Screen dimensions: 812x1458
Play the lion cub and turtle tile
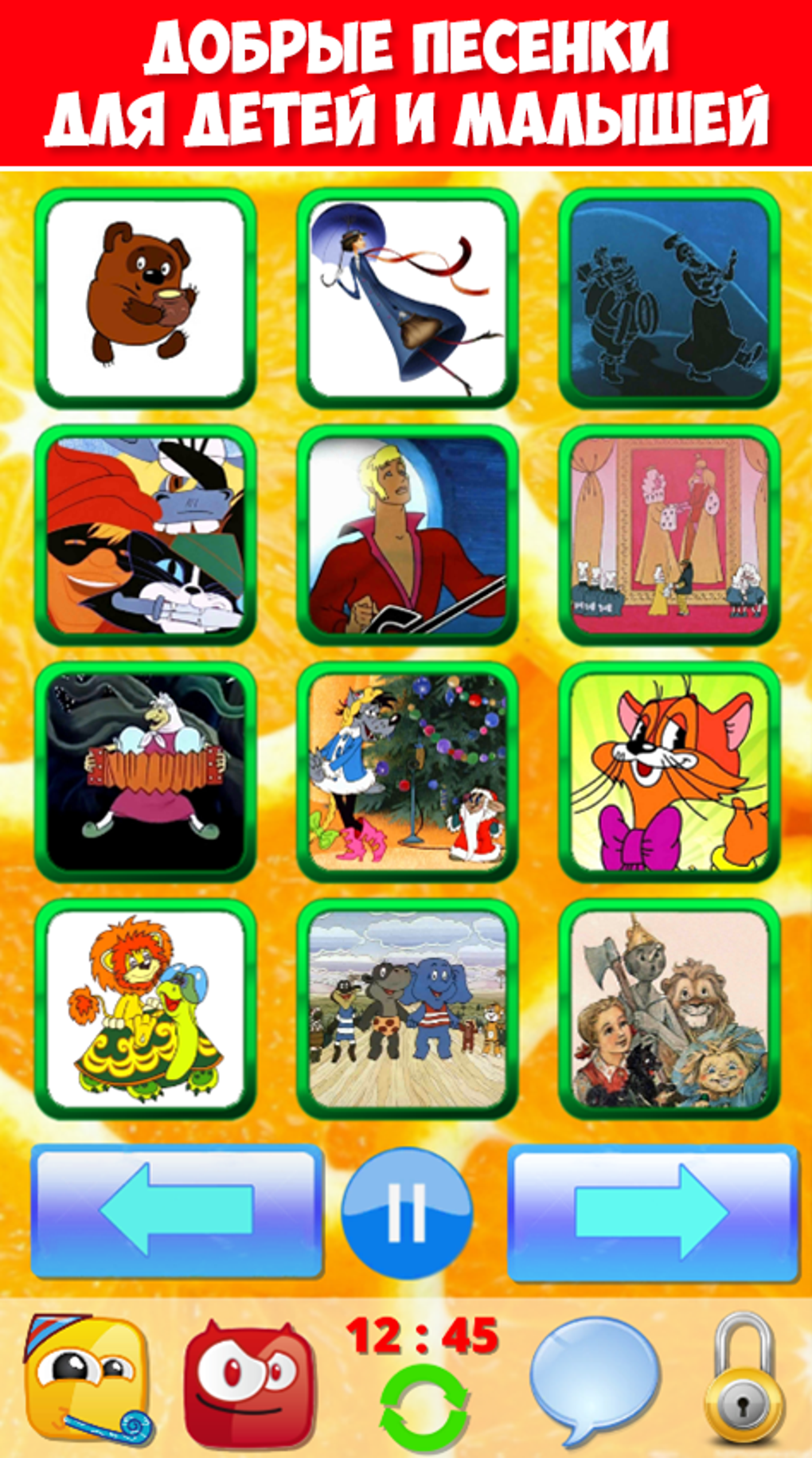click(x=145, y=1009)
